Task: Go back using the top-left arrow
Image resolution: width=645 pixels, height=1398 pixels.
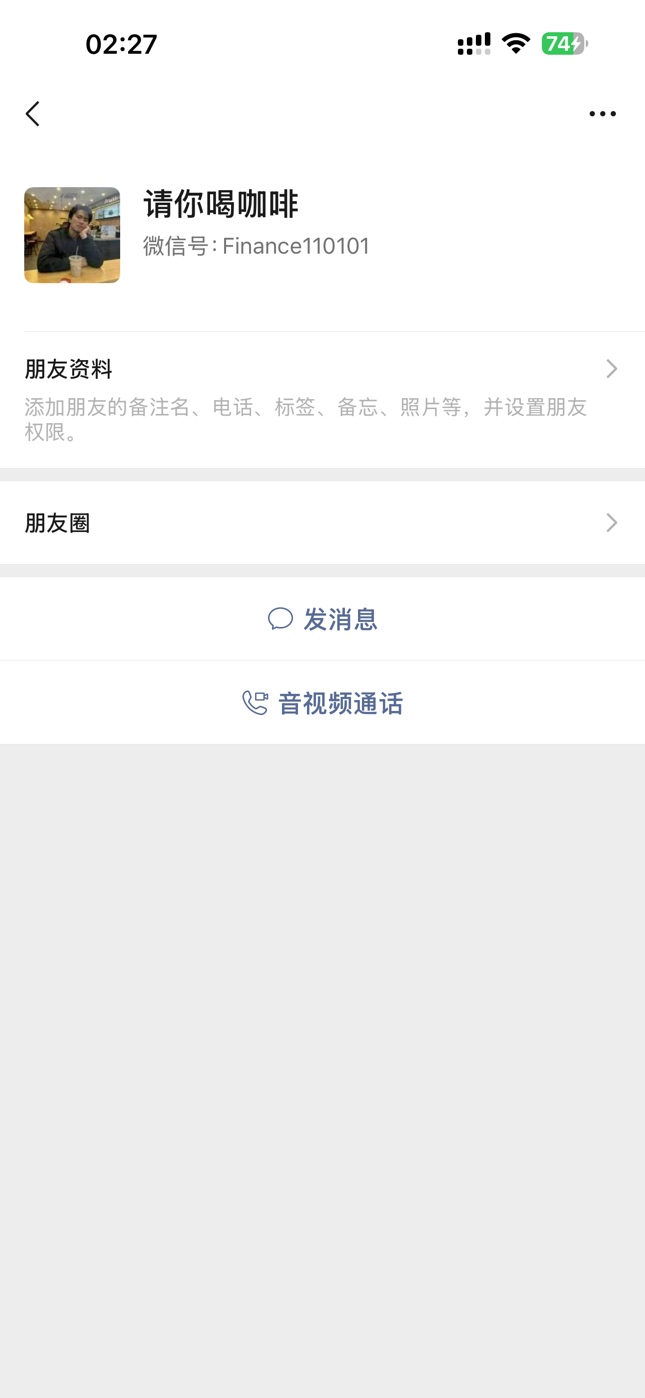Action: tap(33, 114)
